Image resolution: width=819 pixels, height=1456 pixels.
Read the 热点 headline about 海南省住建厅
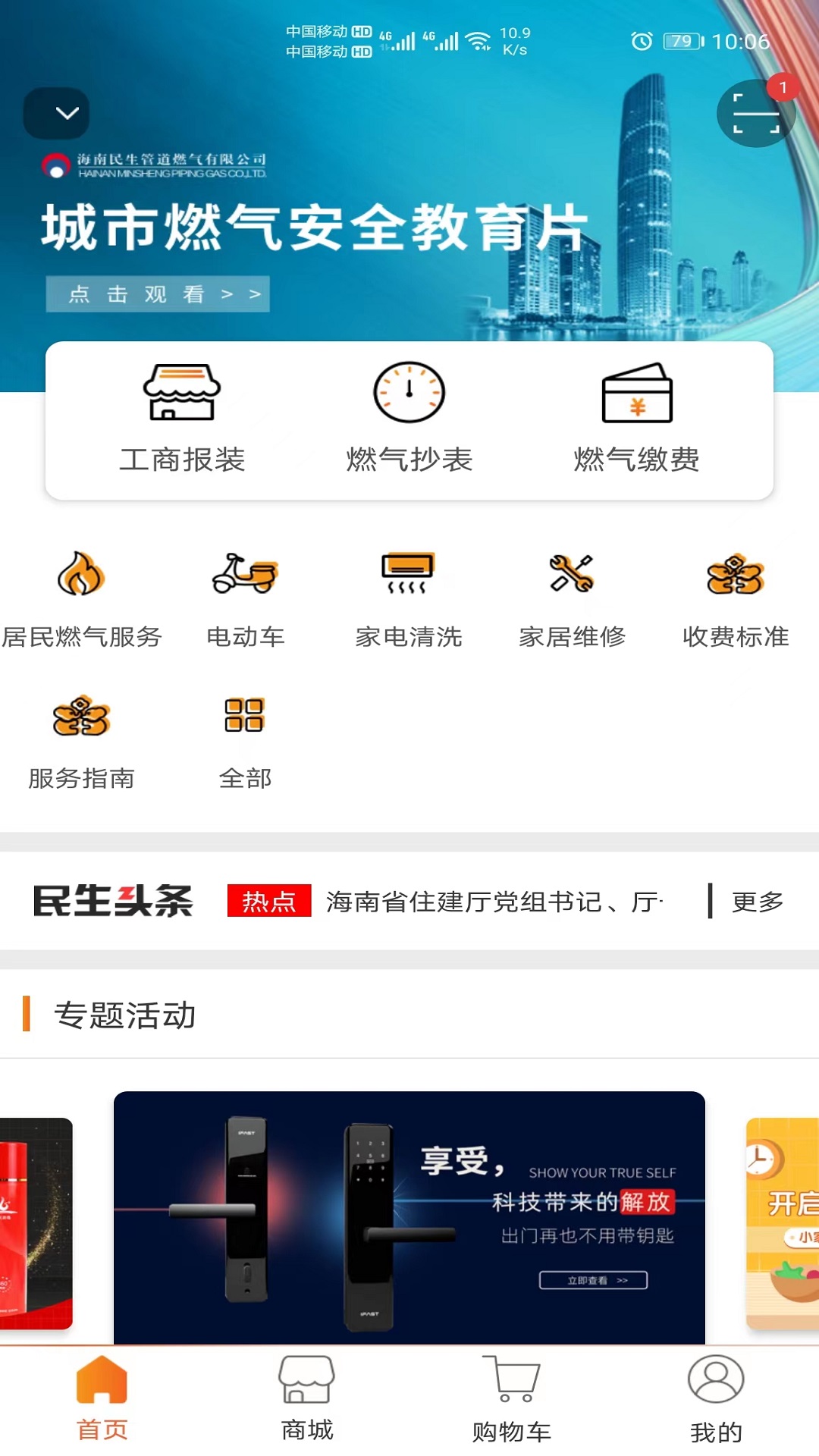[x=493, y=902]
